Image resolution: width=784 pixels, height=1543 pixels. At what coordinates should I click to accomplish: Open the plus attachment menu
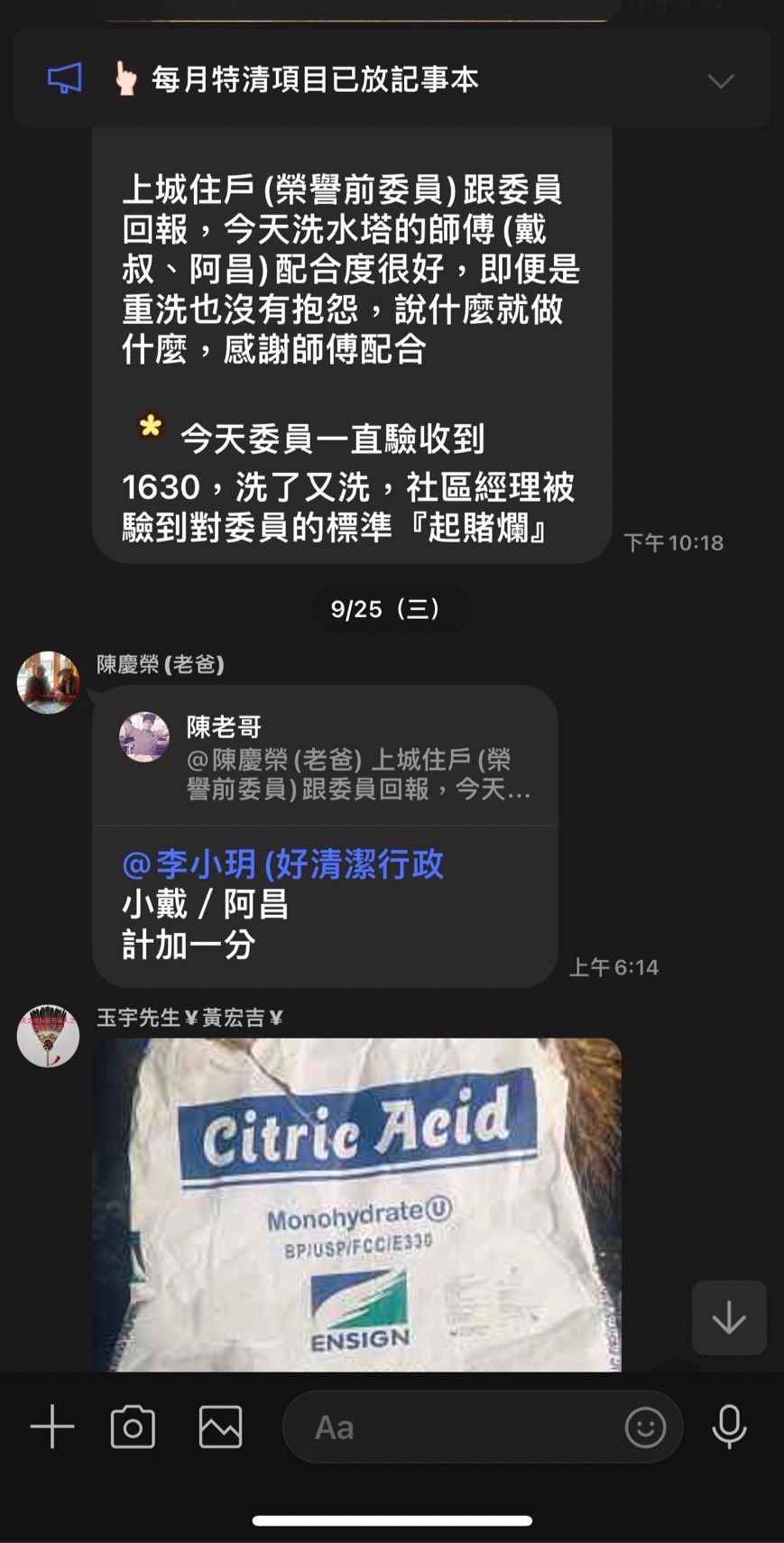tap(52, 1427)
